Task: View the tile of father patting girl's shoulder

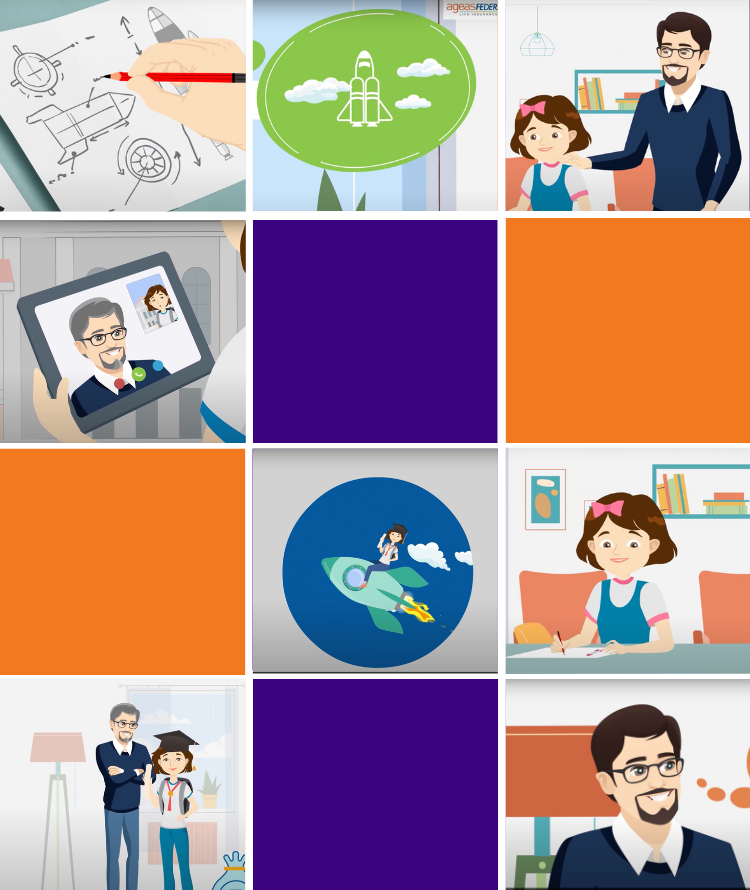Action: [627, 105]
